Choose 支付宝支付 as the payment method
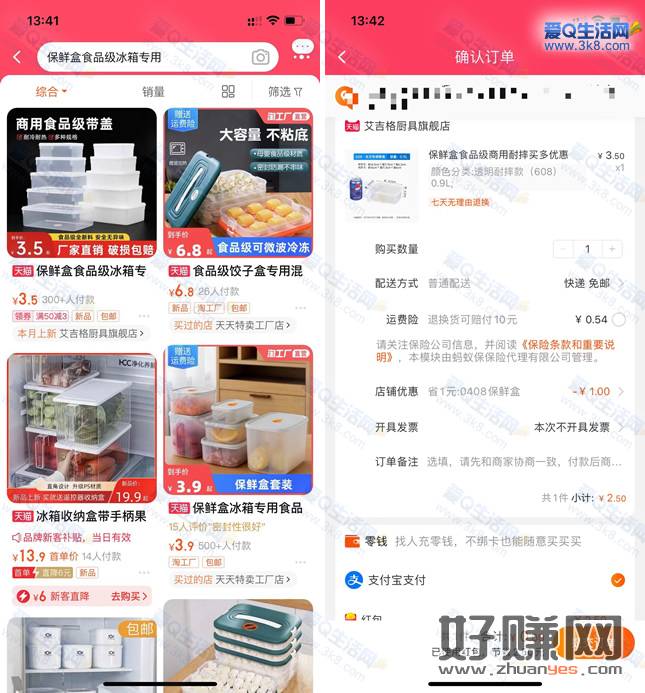 pos(617,580)
